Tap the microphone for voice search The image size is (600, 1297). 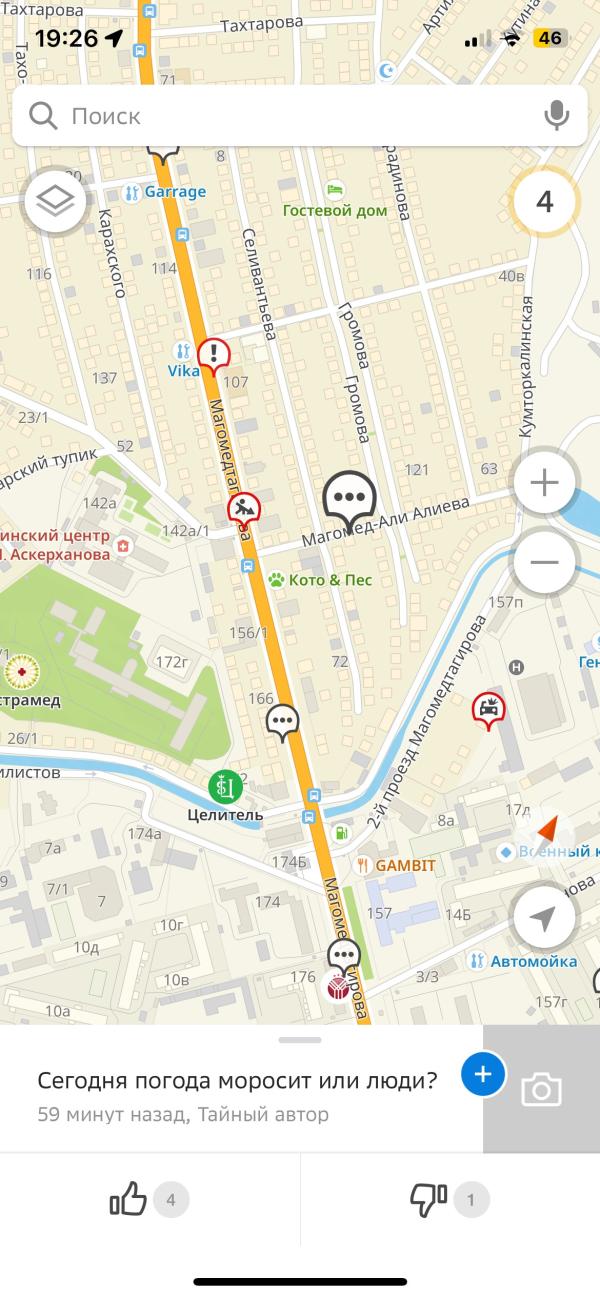[556, 116]
